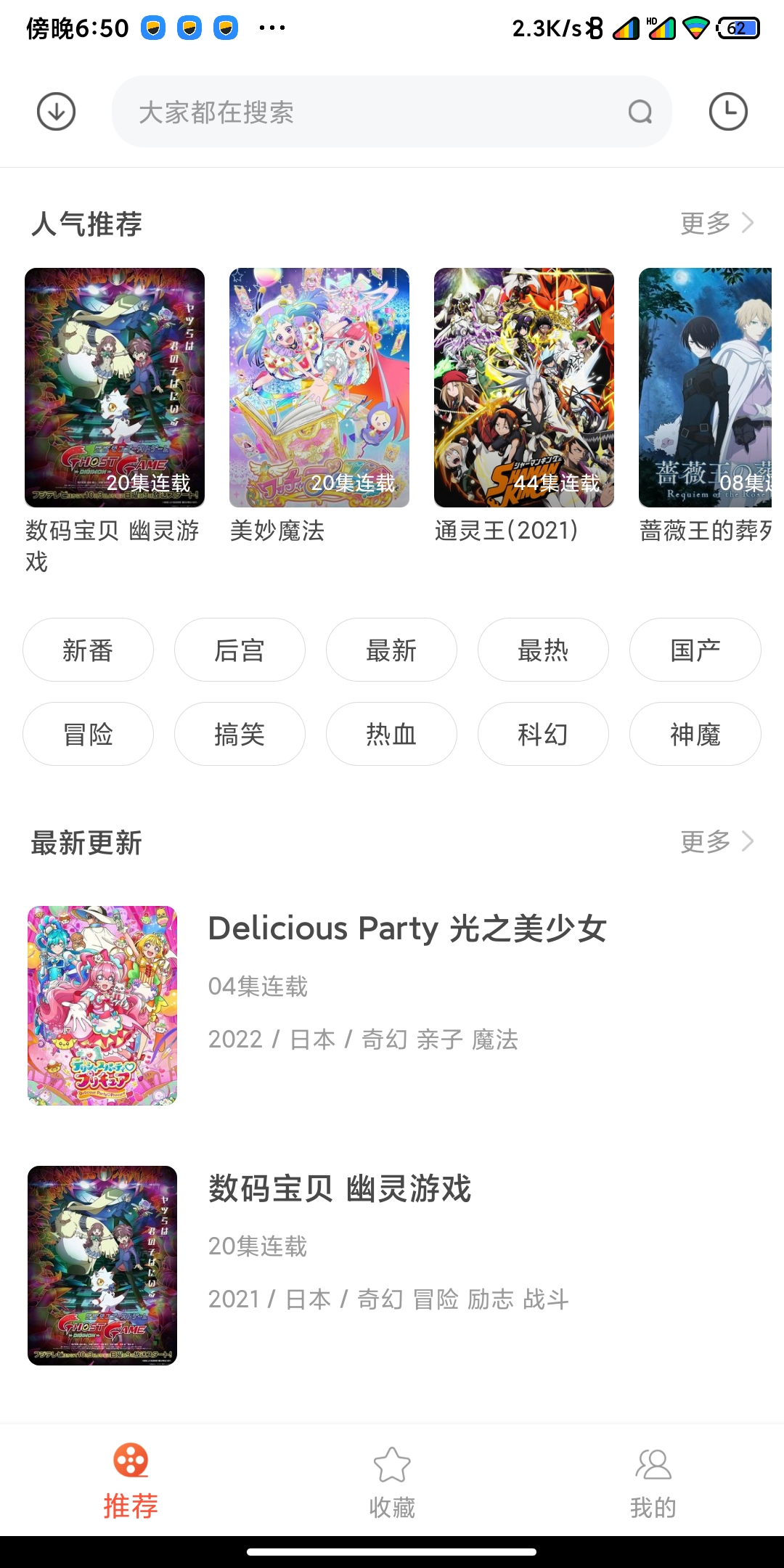Open 通灵王(2021) poster

click(x=523, y=388)
